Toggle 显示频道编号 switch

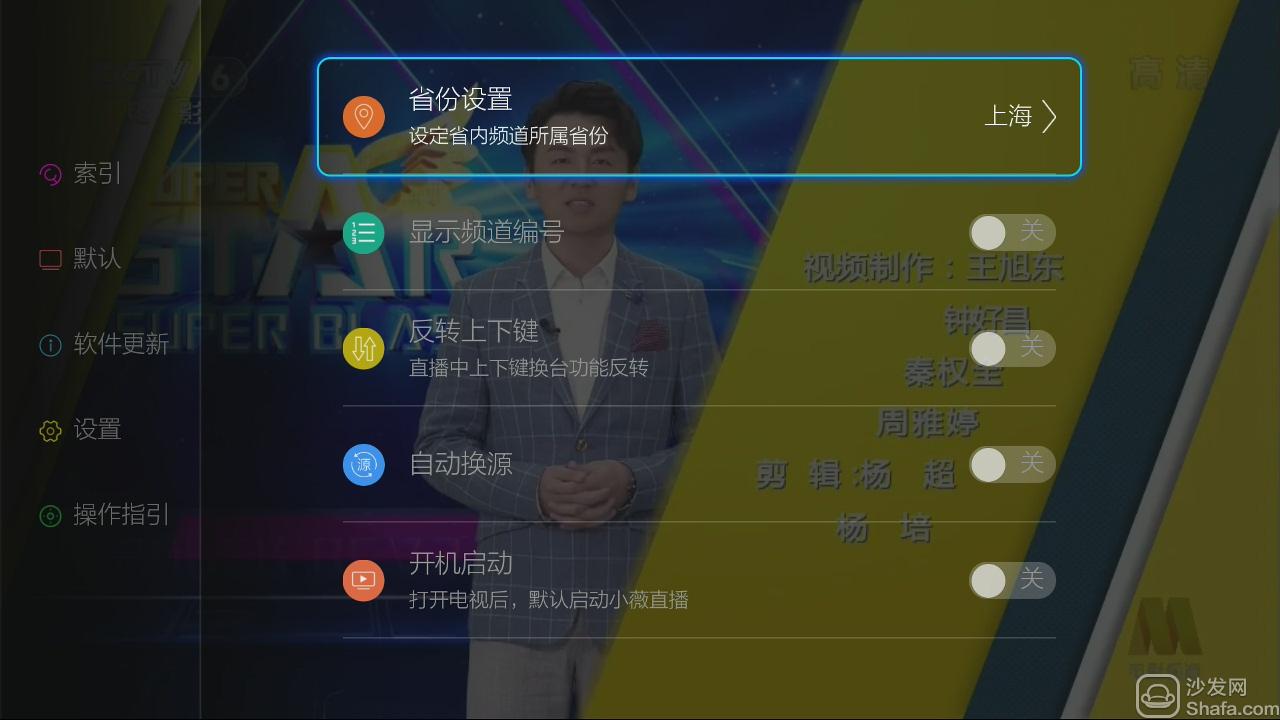1011,233
